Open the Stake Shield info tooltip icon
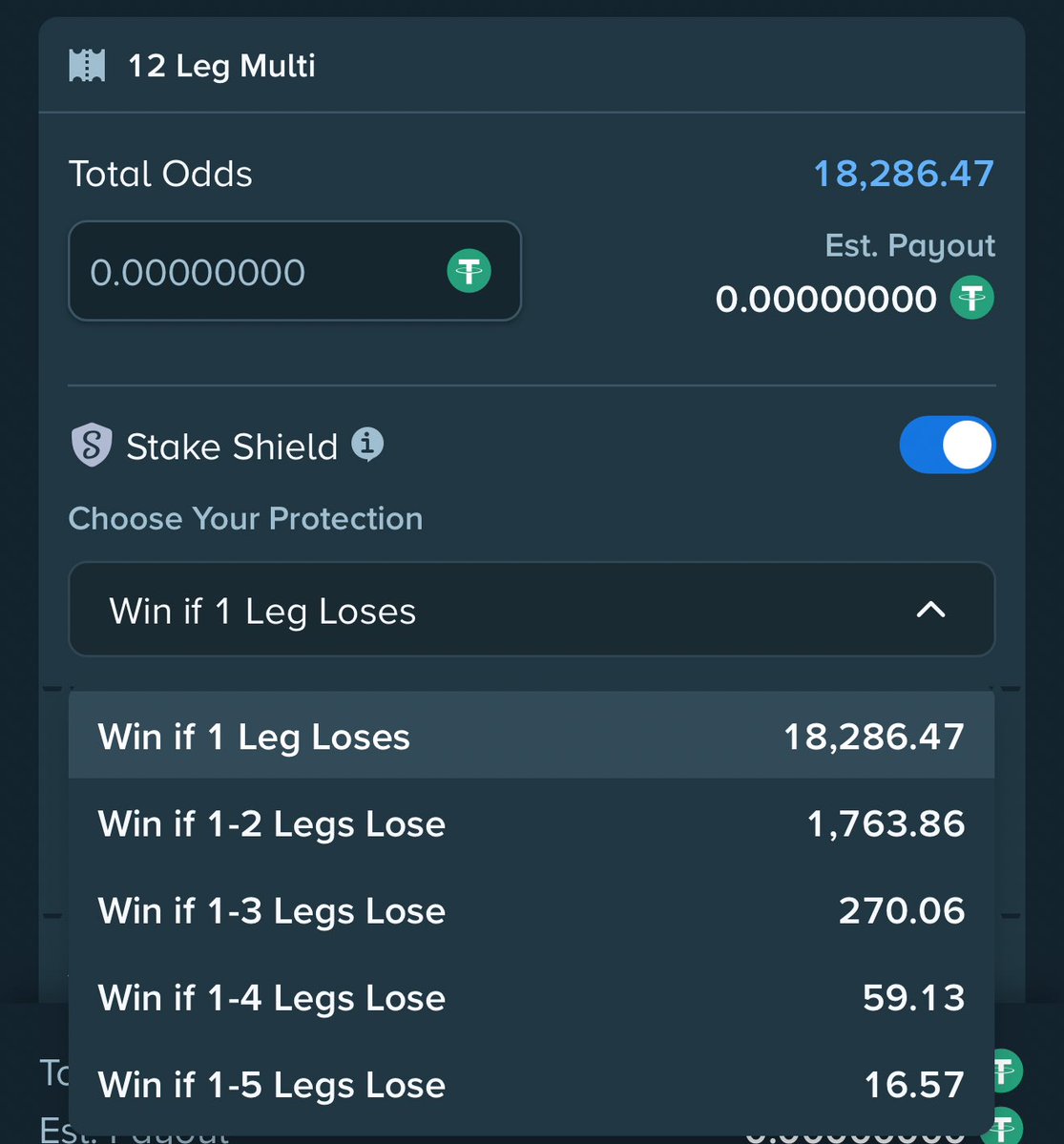Viewport: 1064px width, 1144px height. tap(365, 445)
